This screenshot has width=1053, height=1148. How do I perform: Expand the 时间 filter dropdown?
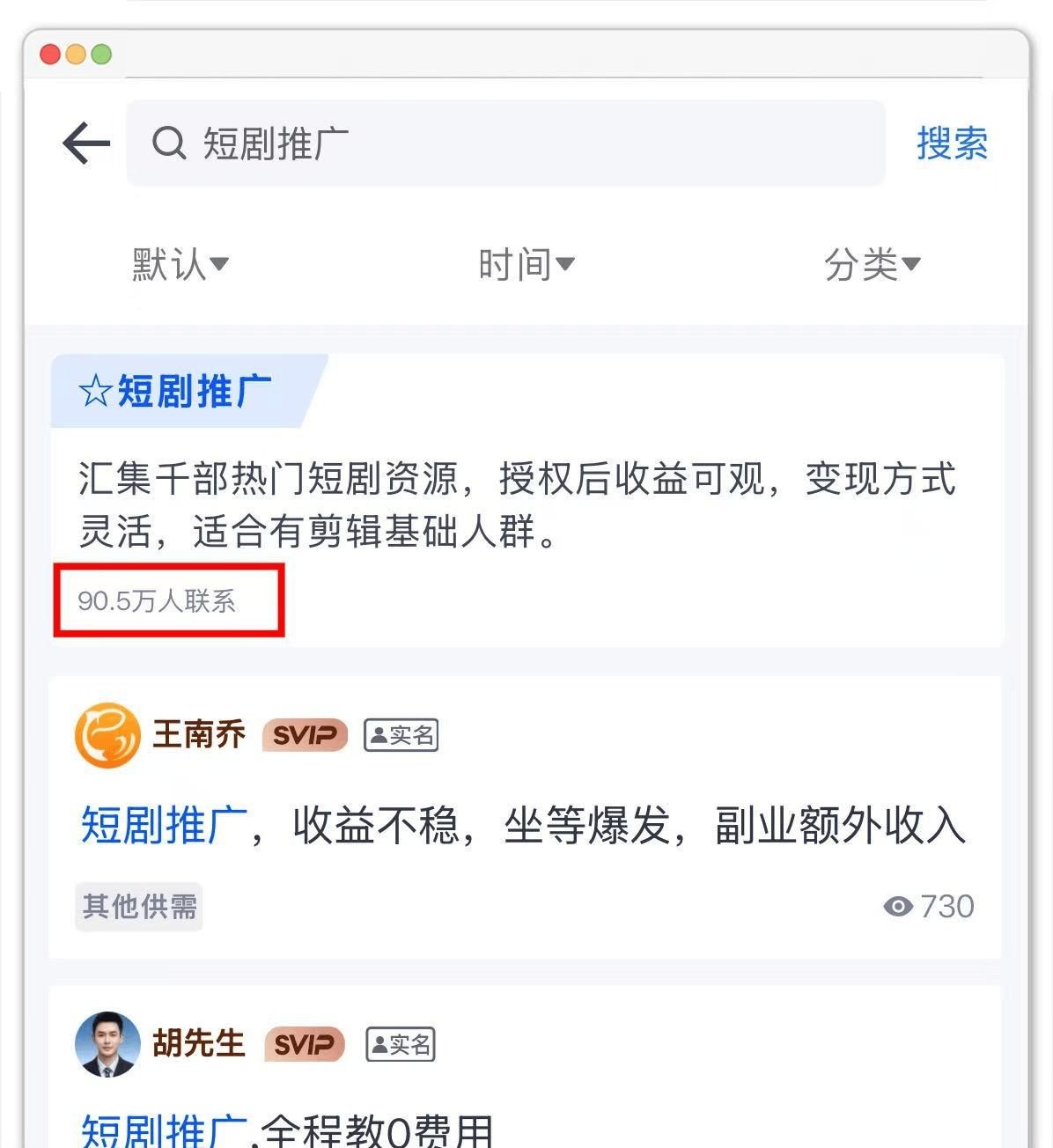click(x=526, y=264)
